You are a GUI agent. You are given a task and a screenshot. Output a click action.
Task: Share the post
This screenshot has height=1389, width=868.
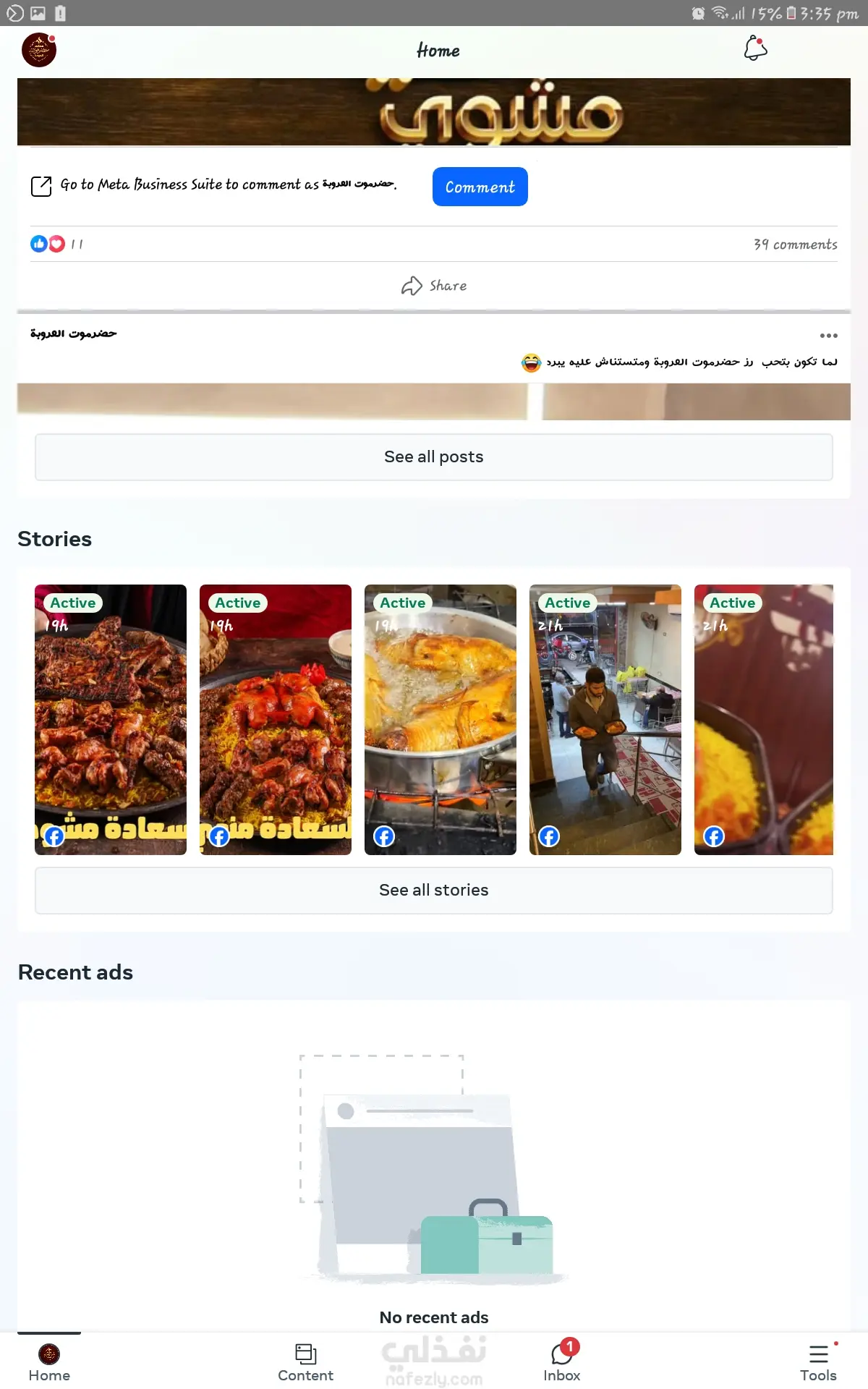pyautogui.click(x=434, y=286)
